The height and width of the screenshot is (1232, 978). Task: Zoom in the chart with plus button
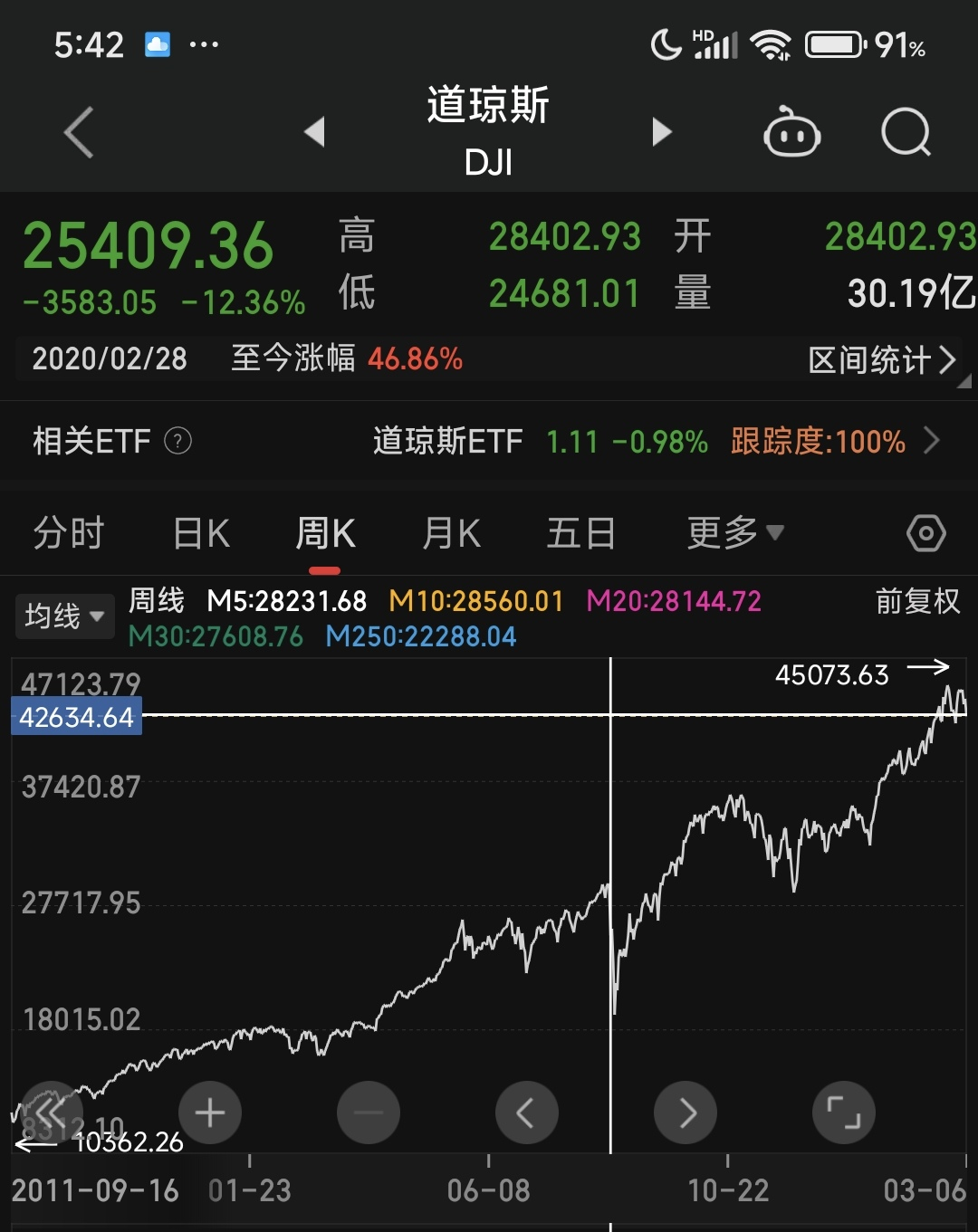point(210,1113)
